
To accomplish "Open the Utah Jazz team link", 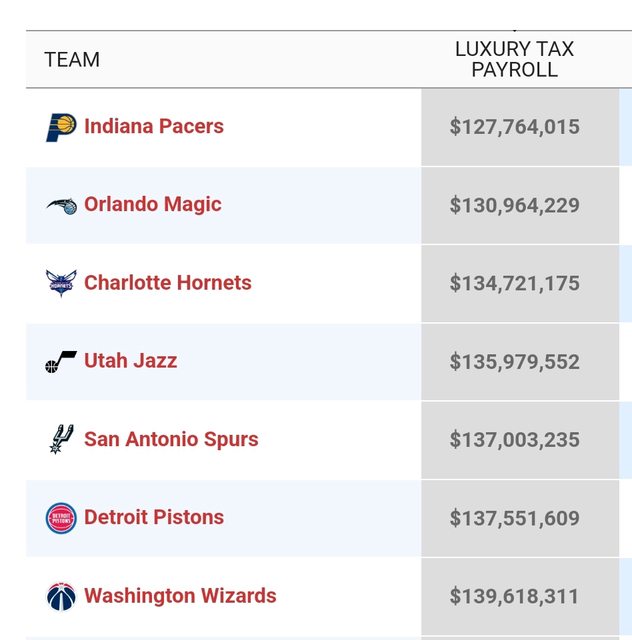I will (130, 361).
